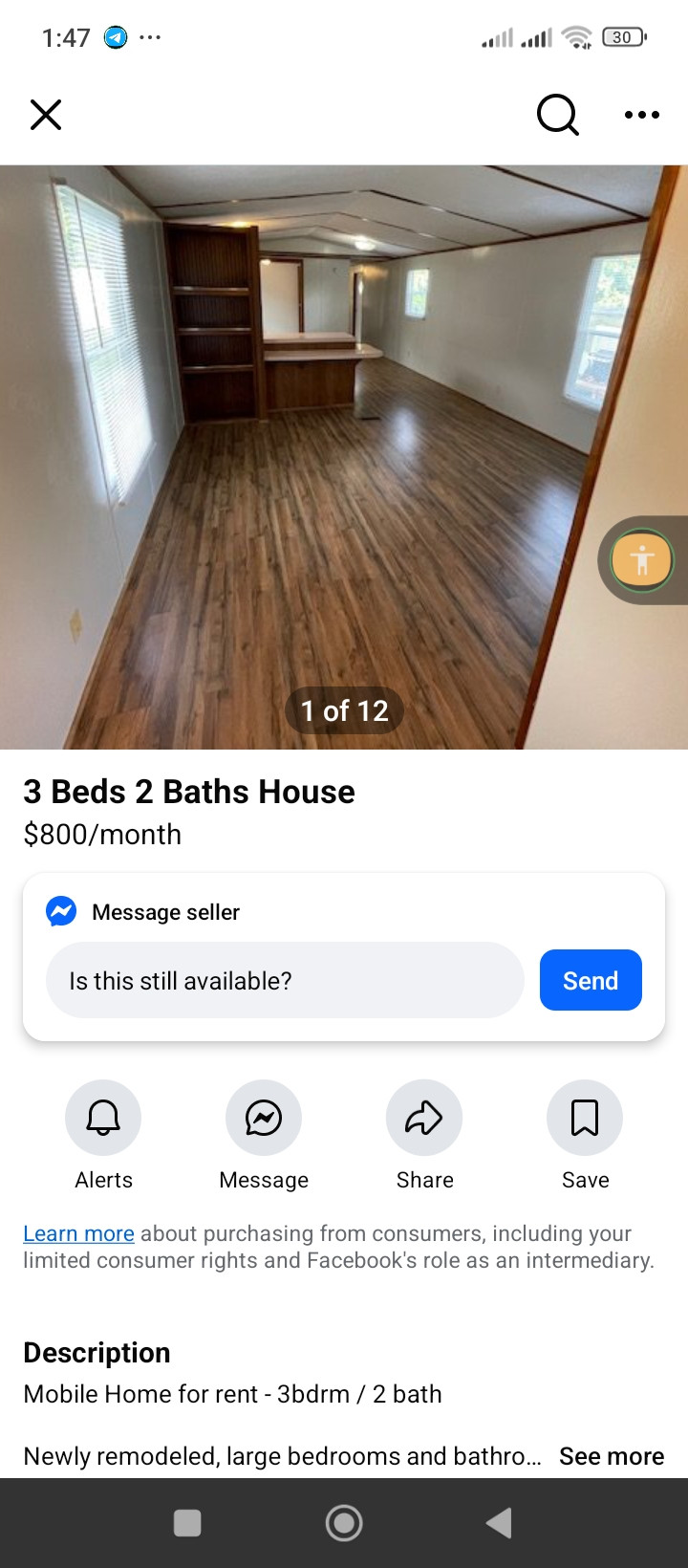Go back with the system back button
This screenshot has width=688, height=1568.
499,1523
